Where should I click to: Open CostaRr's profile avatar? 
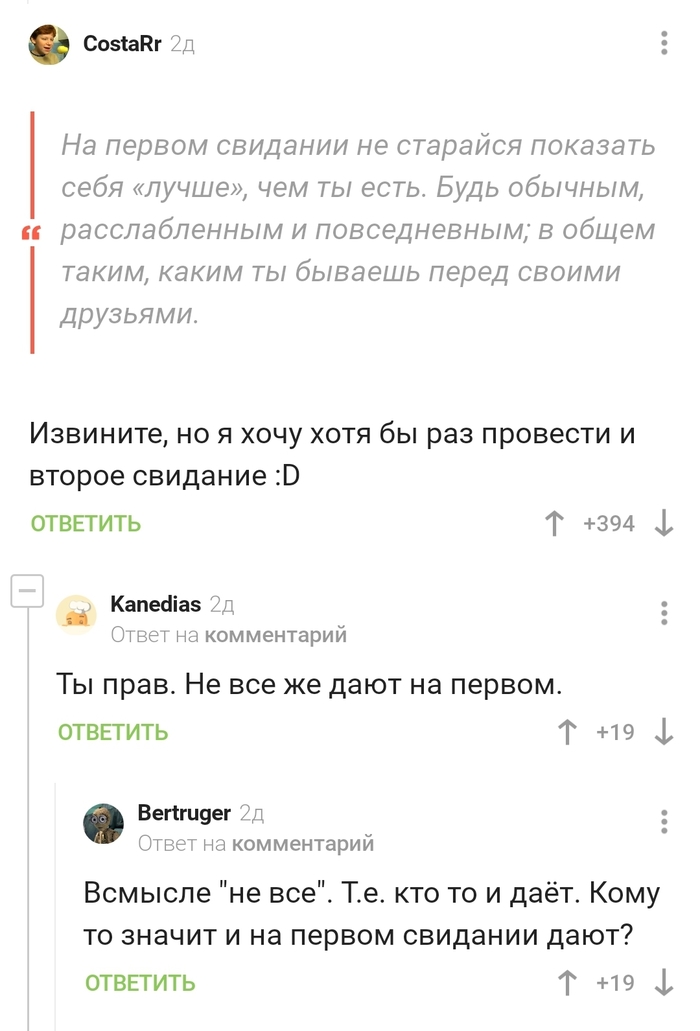point(49,45)
